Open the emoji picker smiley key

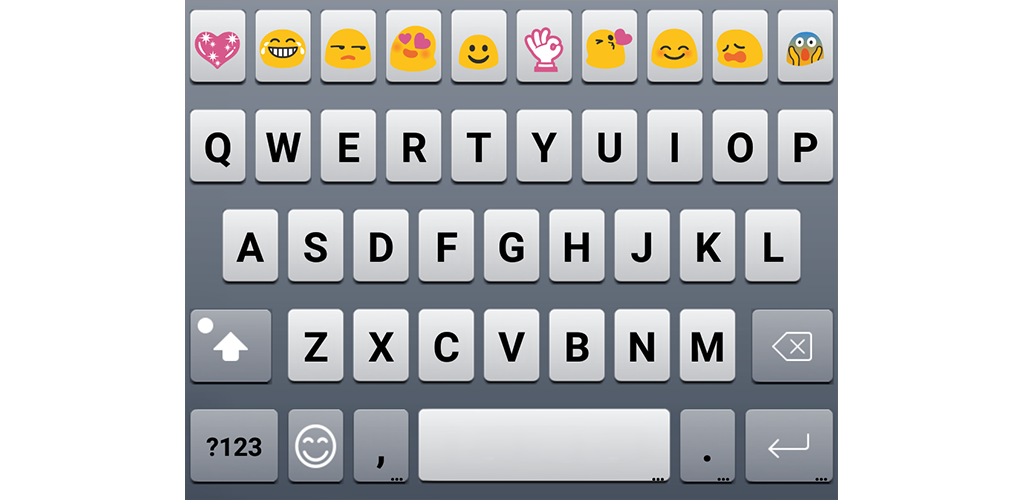coord(315,446)
